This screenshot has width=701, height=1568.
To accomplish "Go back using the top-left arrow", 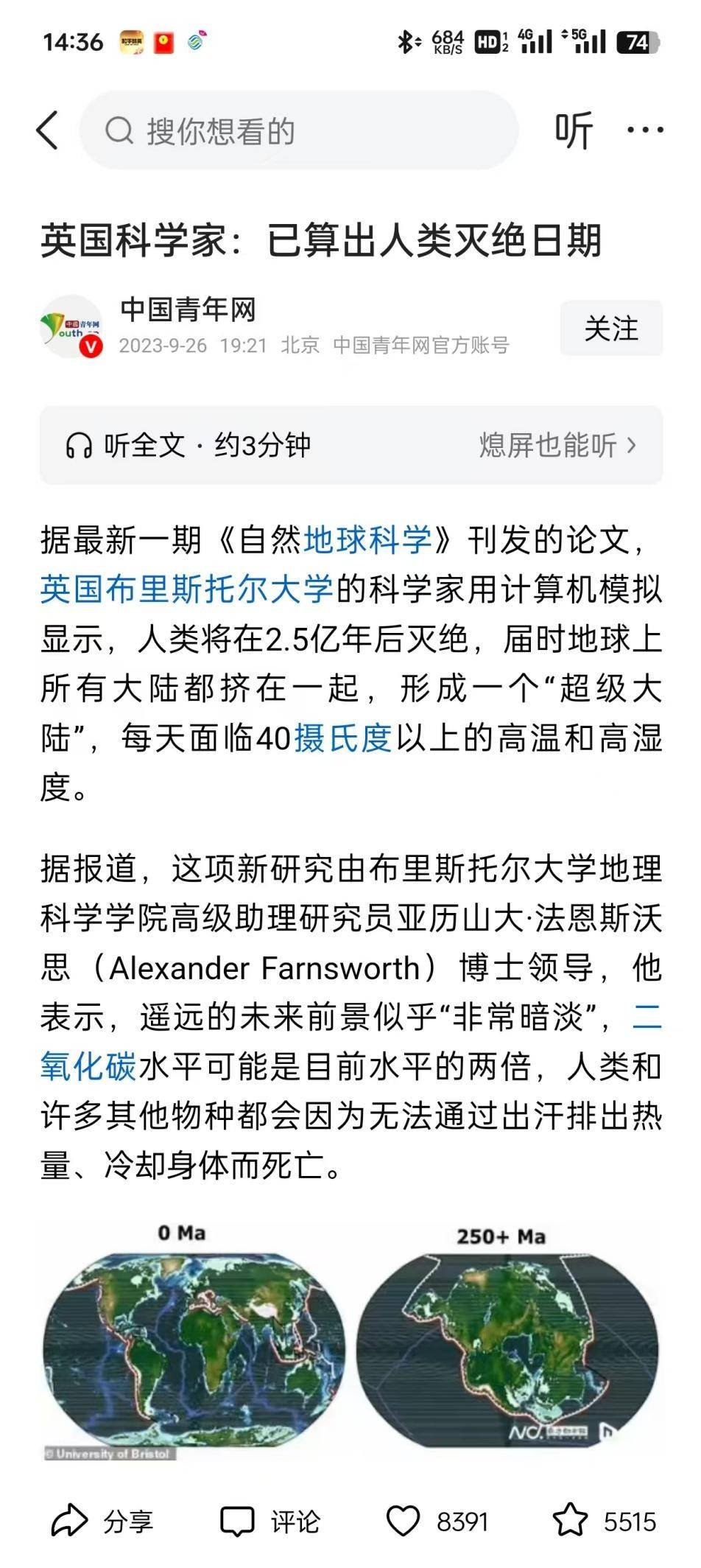I will pyautogui.click(x=48, y=130).
